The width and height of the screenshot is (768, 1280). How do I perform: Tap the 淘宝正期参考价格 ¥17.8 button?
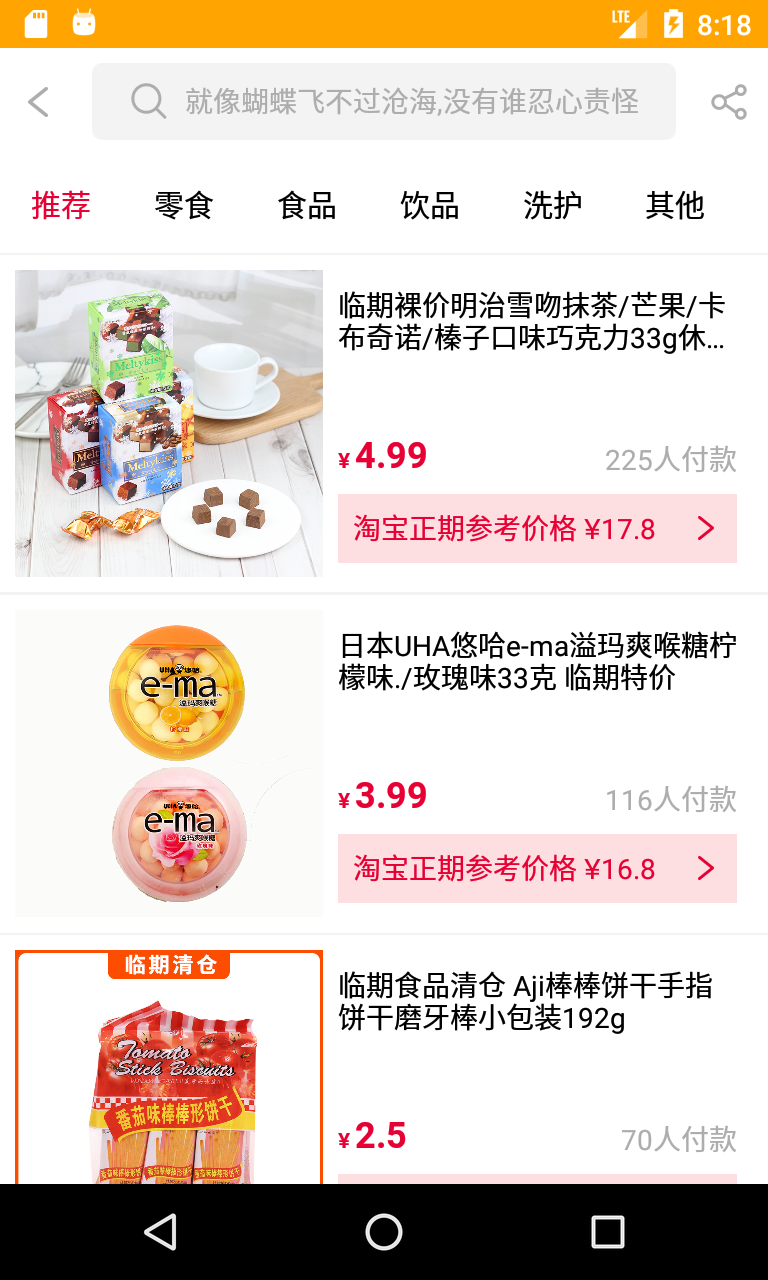coord(537,528)
